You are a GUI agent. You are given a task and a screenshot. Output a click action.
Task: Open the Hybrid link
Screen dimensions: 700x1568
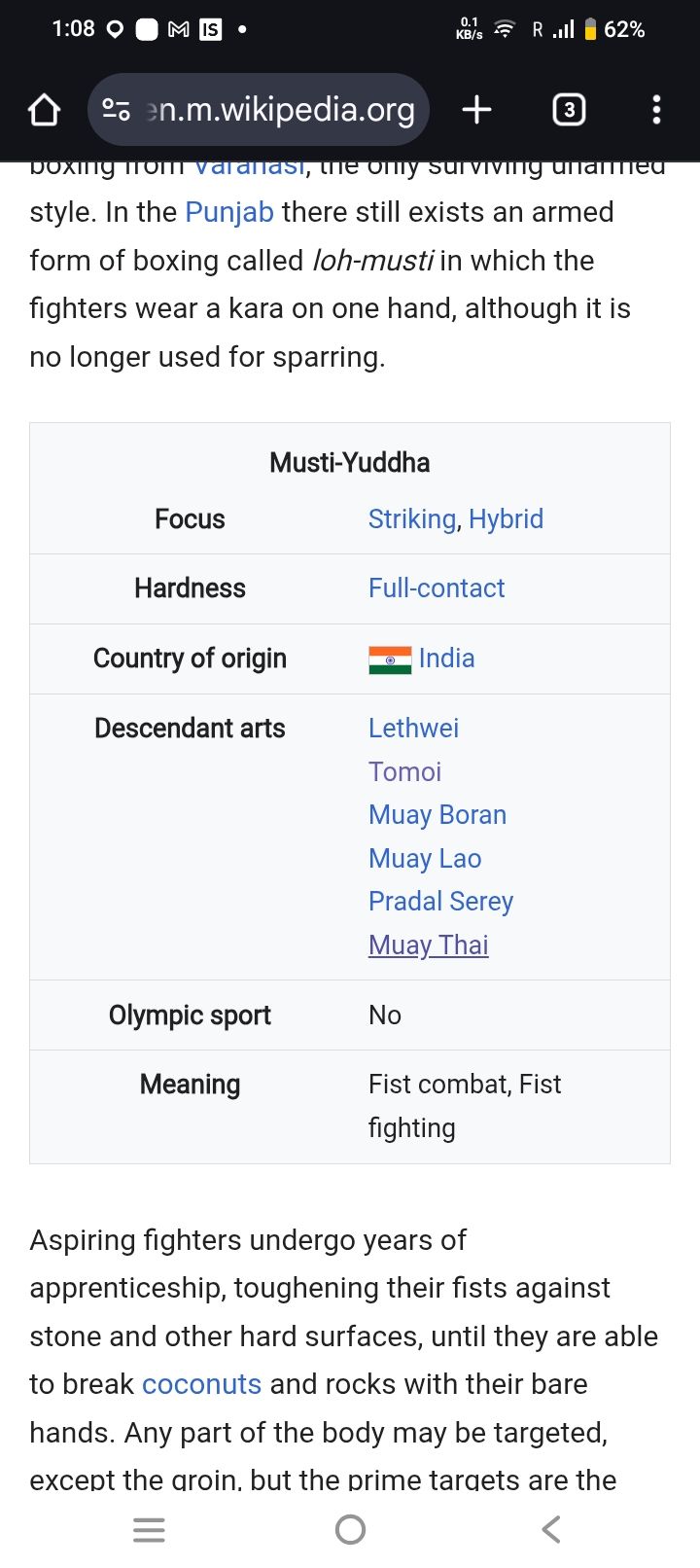click(506, 519)
